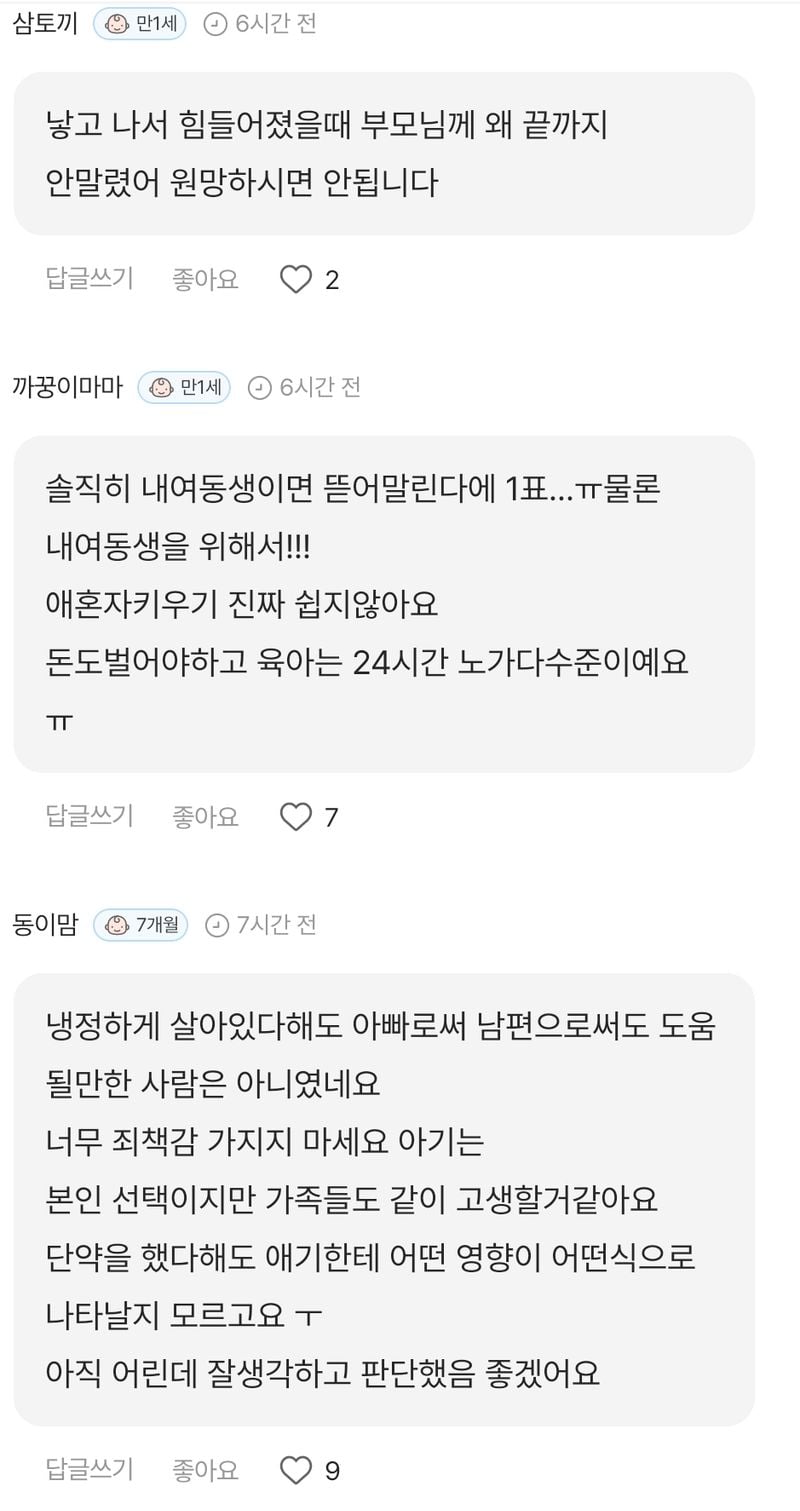The height and width of the screenshot is (1511, 800).
Task: Reply to 동이맘's comment with 답글쓰기
Action: [89, 1469]
